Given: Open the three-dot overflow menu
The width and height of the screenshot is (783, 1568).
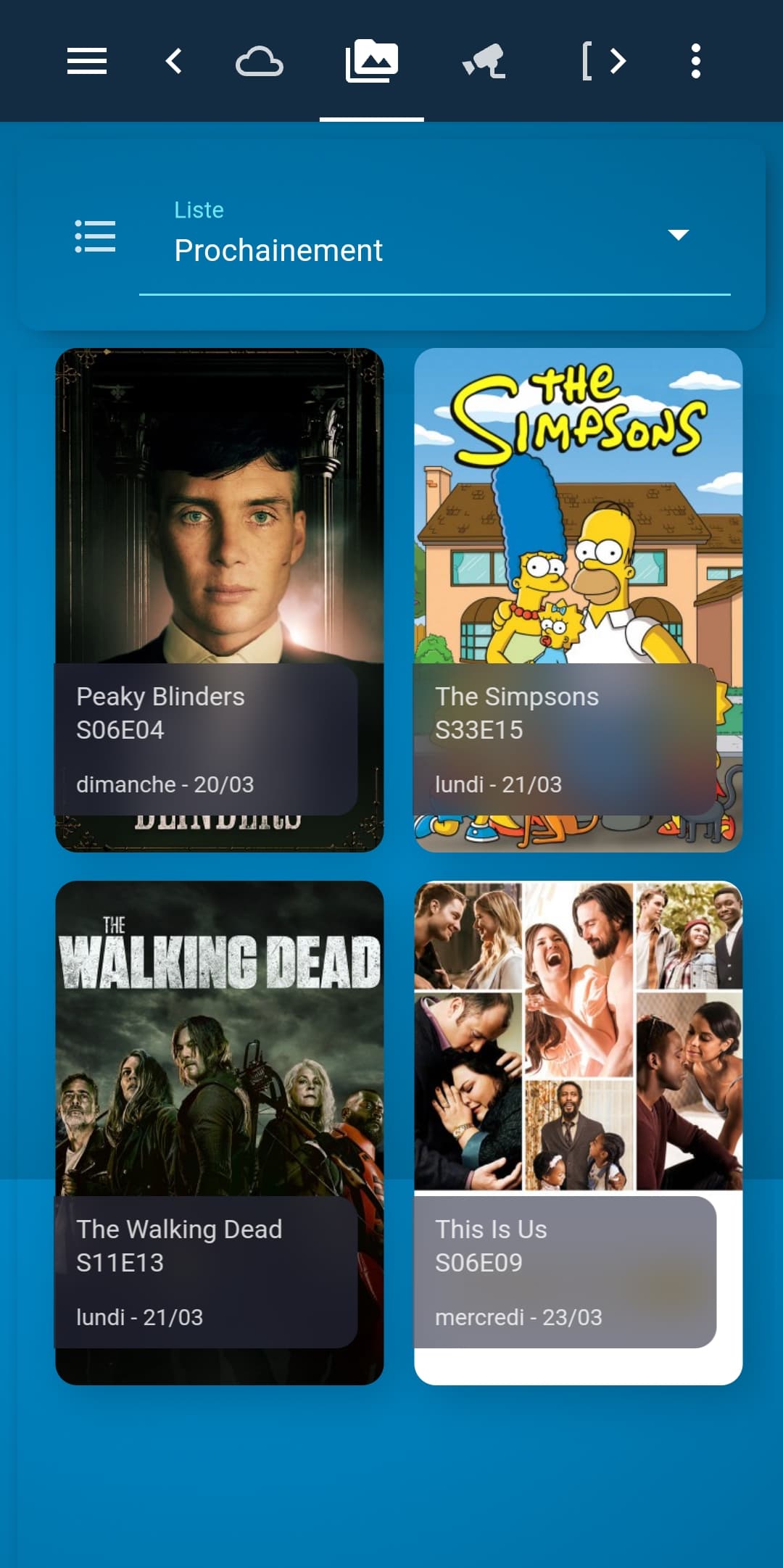Looking at the screenshot, I should click(696, 61).
